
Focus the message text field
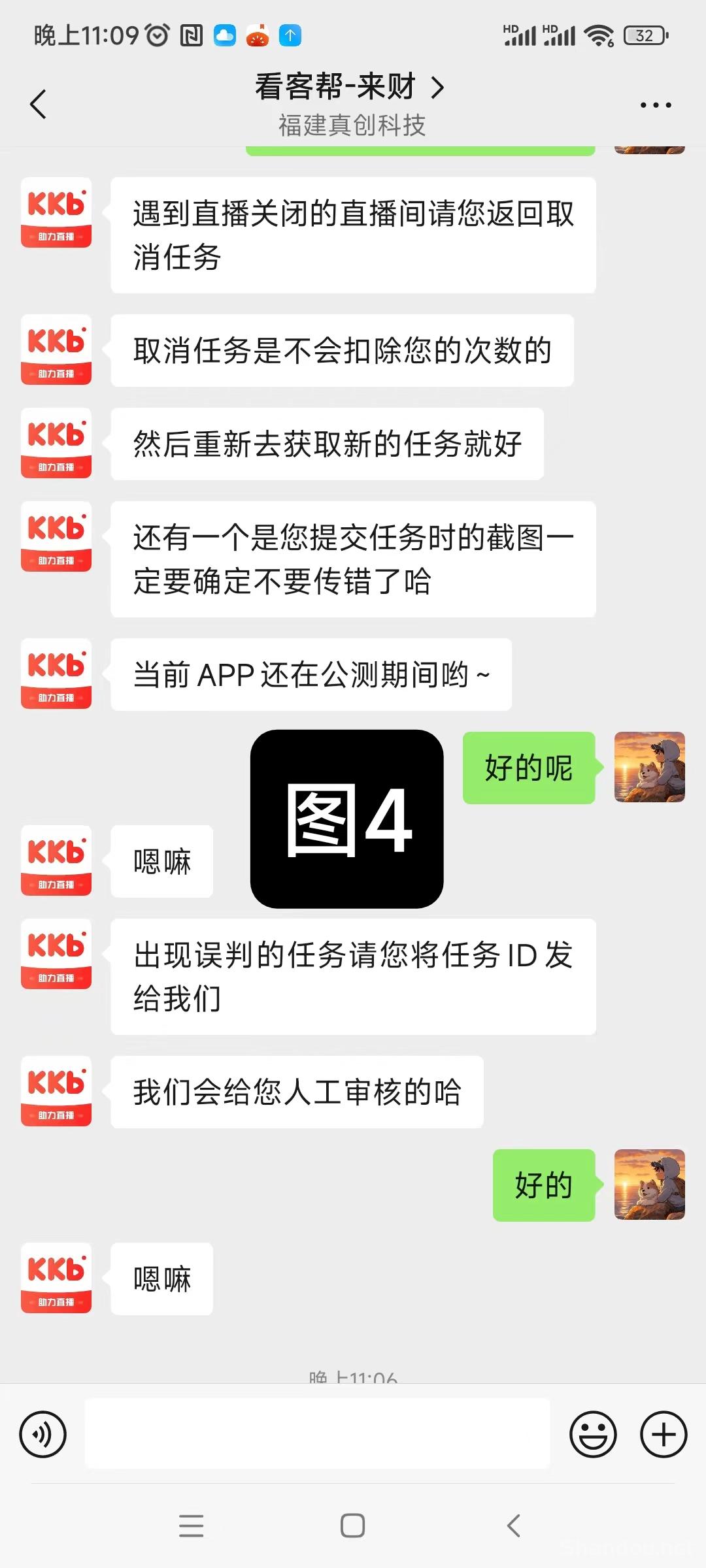coord(318,1433)
